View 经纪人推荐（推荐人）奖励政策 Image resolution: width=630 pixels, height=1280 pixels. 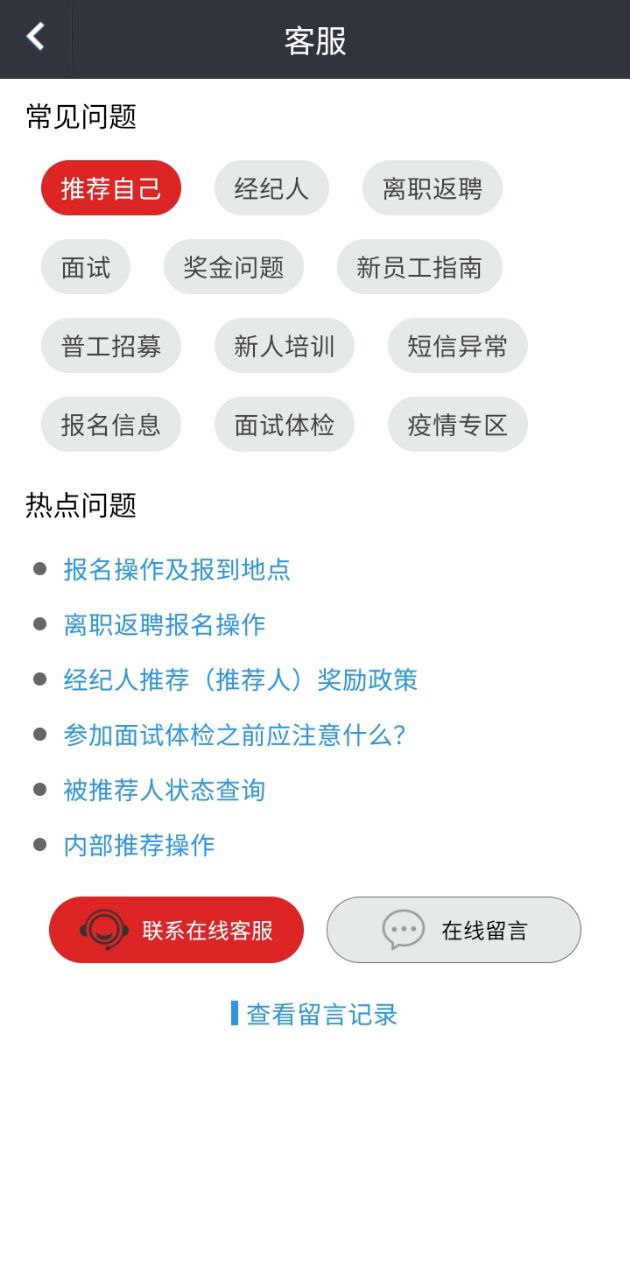[x=240, y=680]
